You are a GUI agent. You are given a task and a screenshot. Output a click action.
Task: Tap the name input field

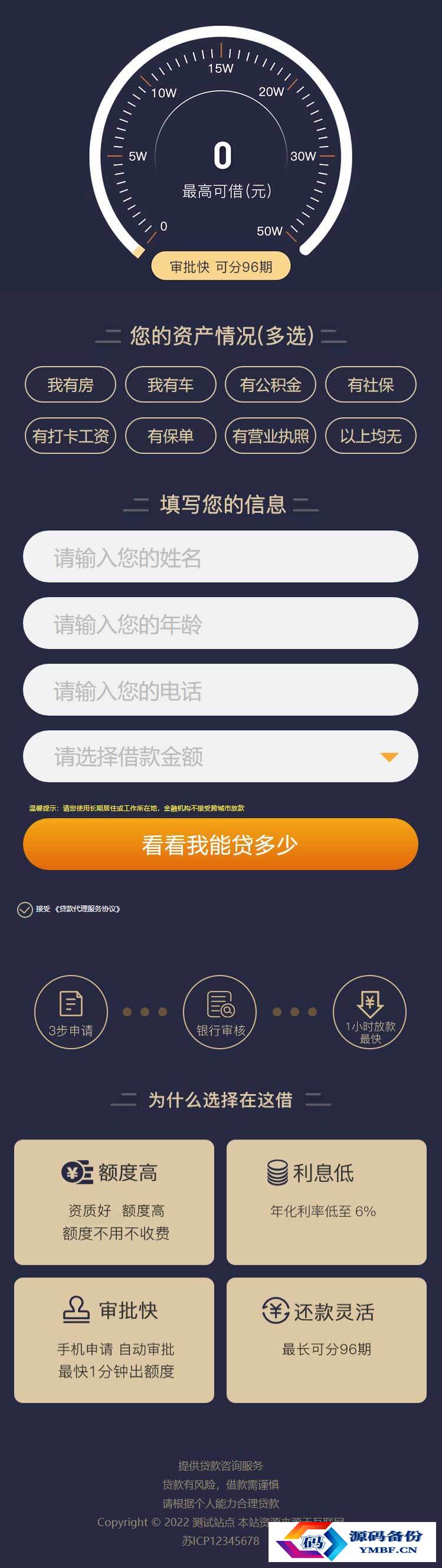point(220,556)
